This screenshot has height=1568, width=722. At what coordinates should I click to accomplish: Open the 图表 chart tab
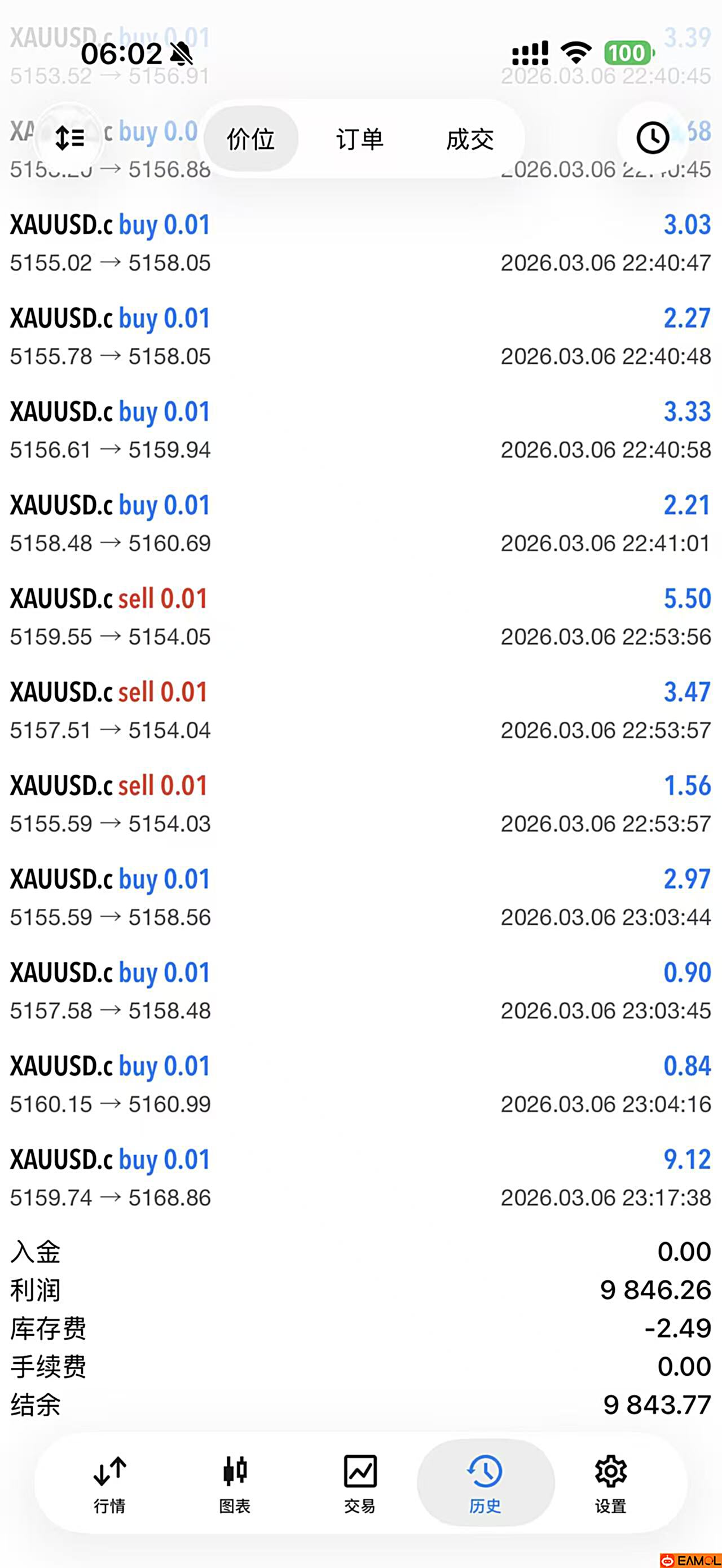(x=235, y=1484)
